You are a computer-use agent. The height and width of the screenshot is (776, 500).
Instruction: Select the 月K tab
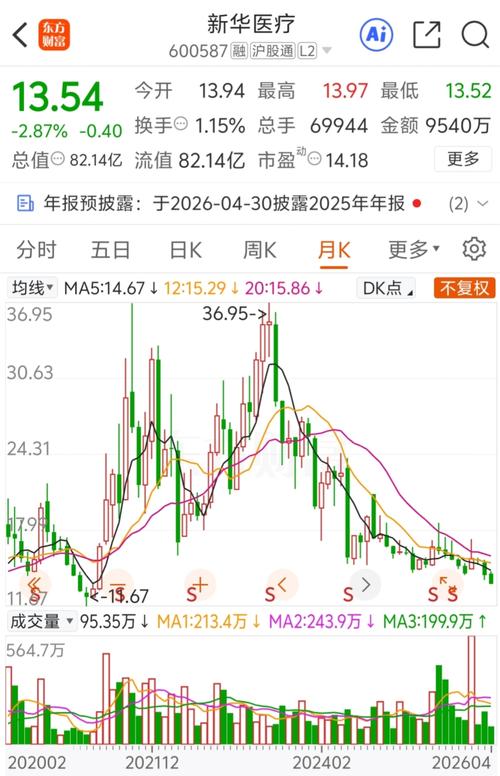click(334, 250)
